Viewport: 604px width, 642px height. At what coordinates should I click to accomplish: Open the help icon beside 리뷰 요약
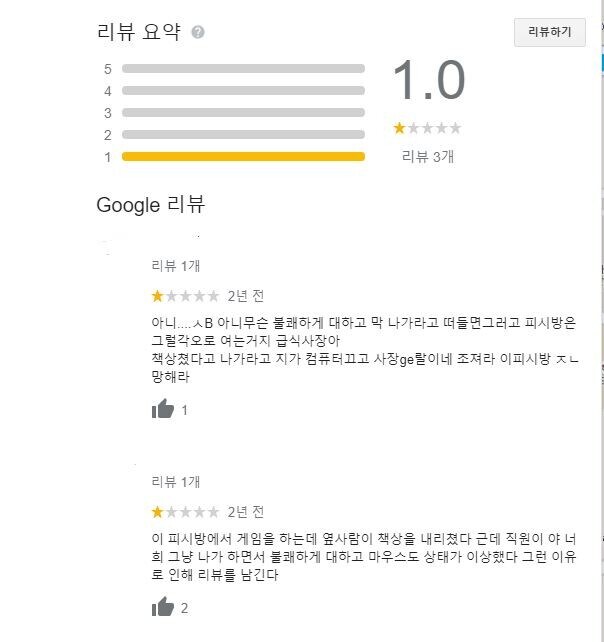tap(198, 32)
